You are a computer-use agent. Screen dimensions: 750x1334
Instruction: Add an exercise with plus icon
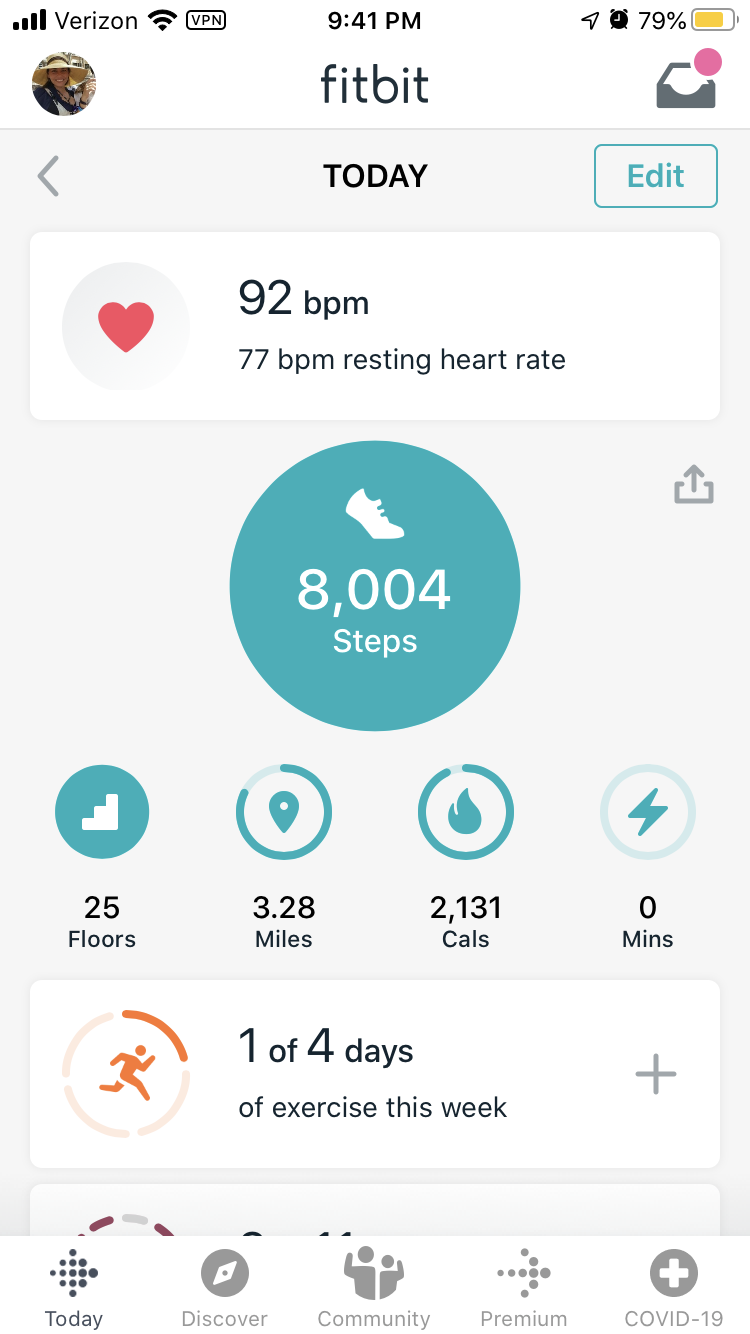pyautogui.click(x=656, y=1075)
